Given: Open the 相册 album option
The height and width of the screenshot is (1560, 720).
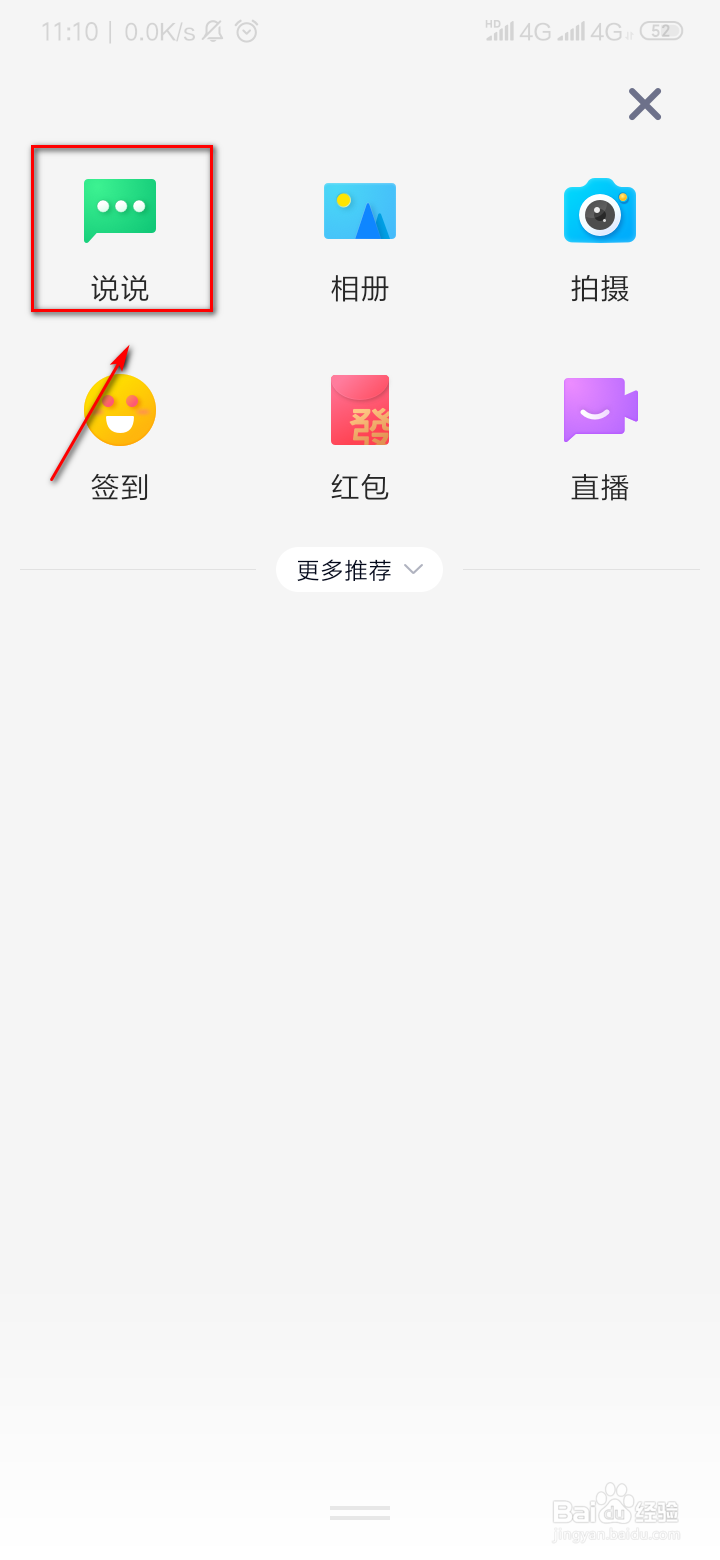Looking at the screenshot, I should 360,240.
